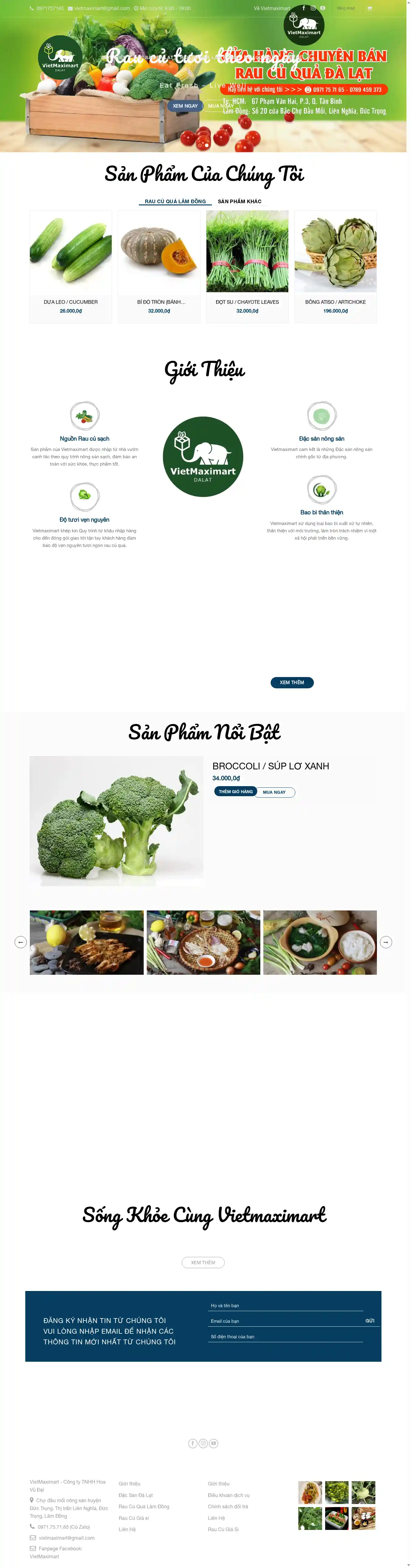Select the Rau Củ Quả Lâm Đồng tab
The image size is (411, 1568).
175,201
